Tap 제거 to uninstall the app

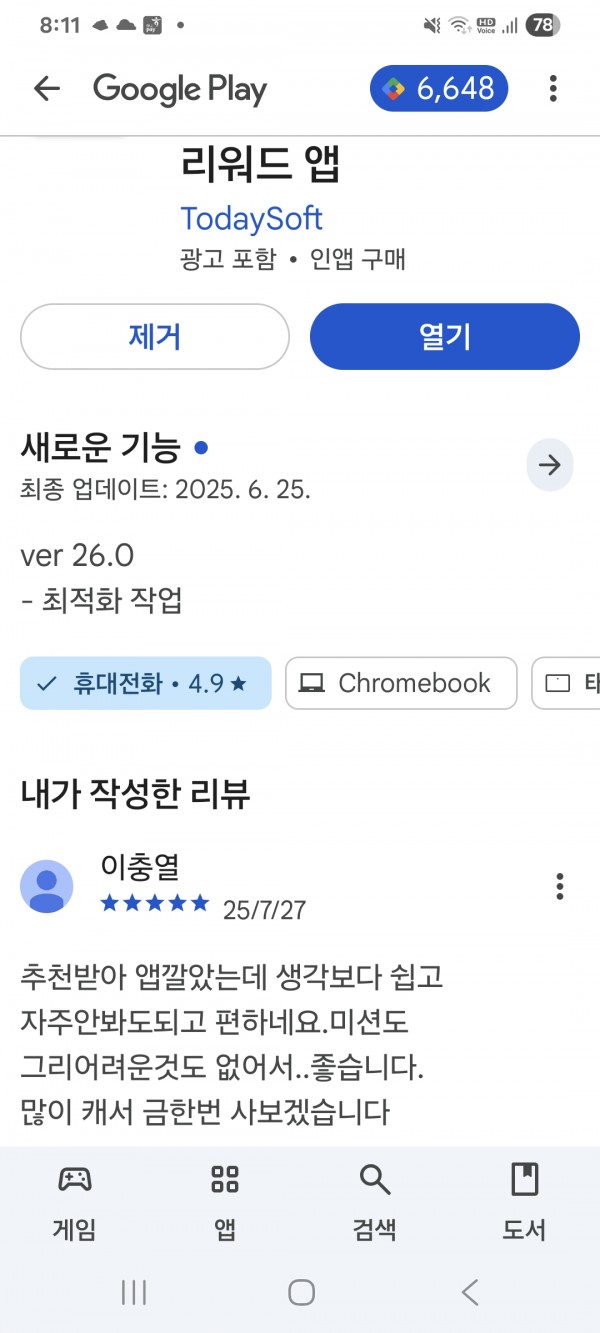pos(155,337)
